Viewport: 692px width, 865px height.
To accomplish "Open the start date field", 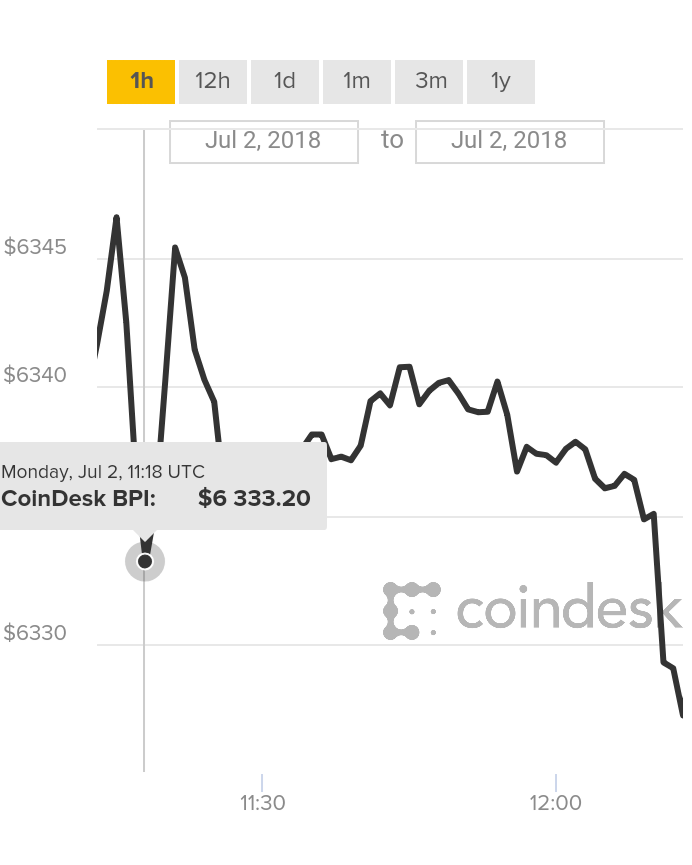I will pos(263,141).
